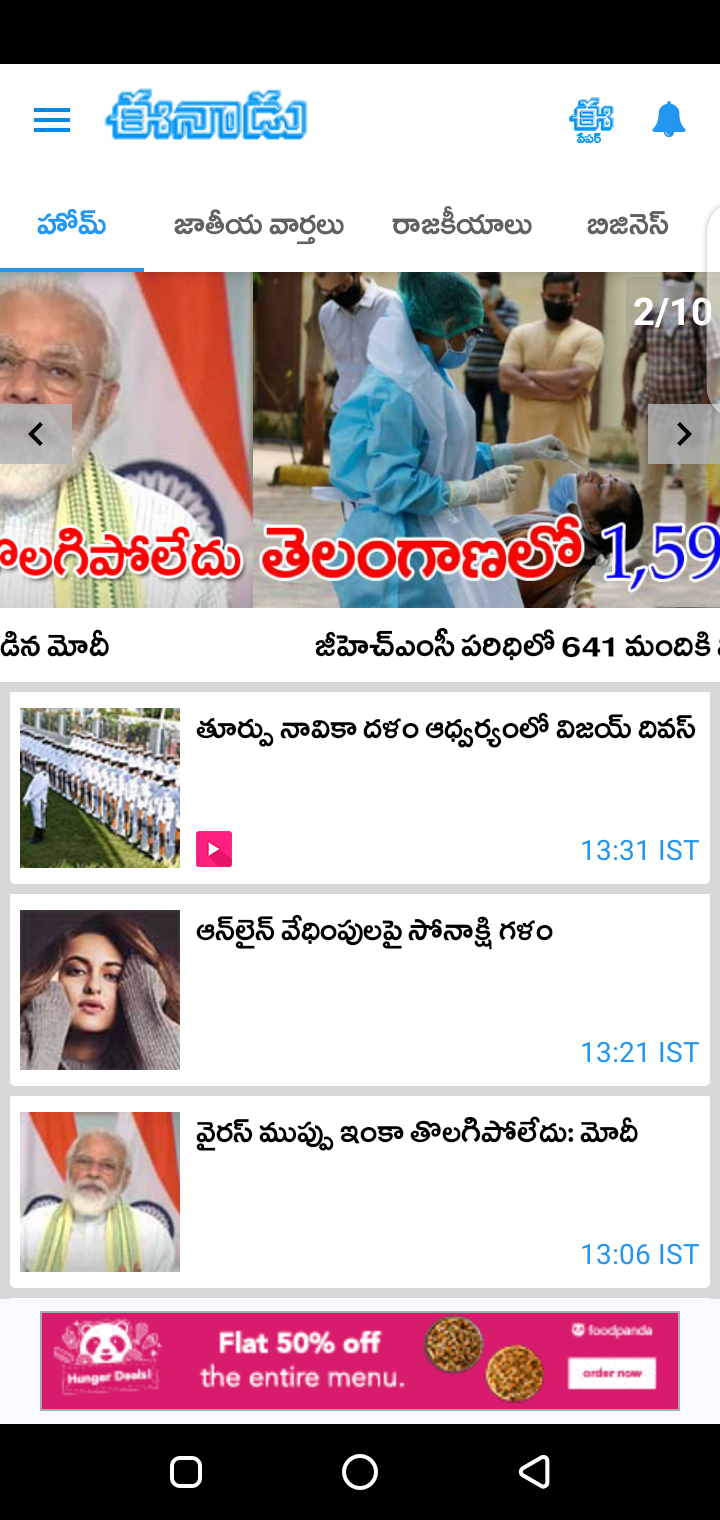Go to the next carousel slide
This screenshot has height=1520, width=720.
pyautogui.click(x=684, y=434)
